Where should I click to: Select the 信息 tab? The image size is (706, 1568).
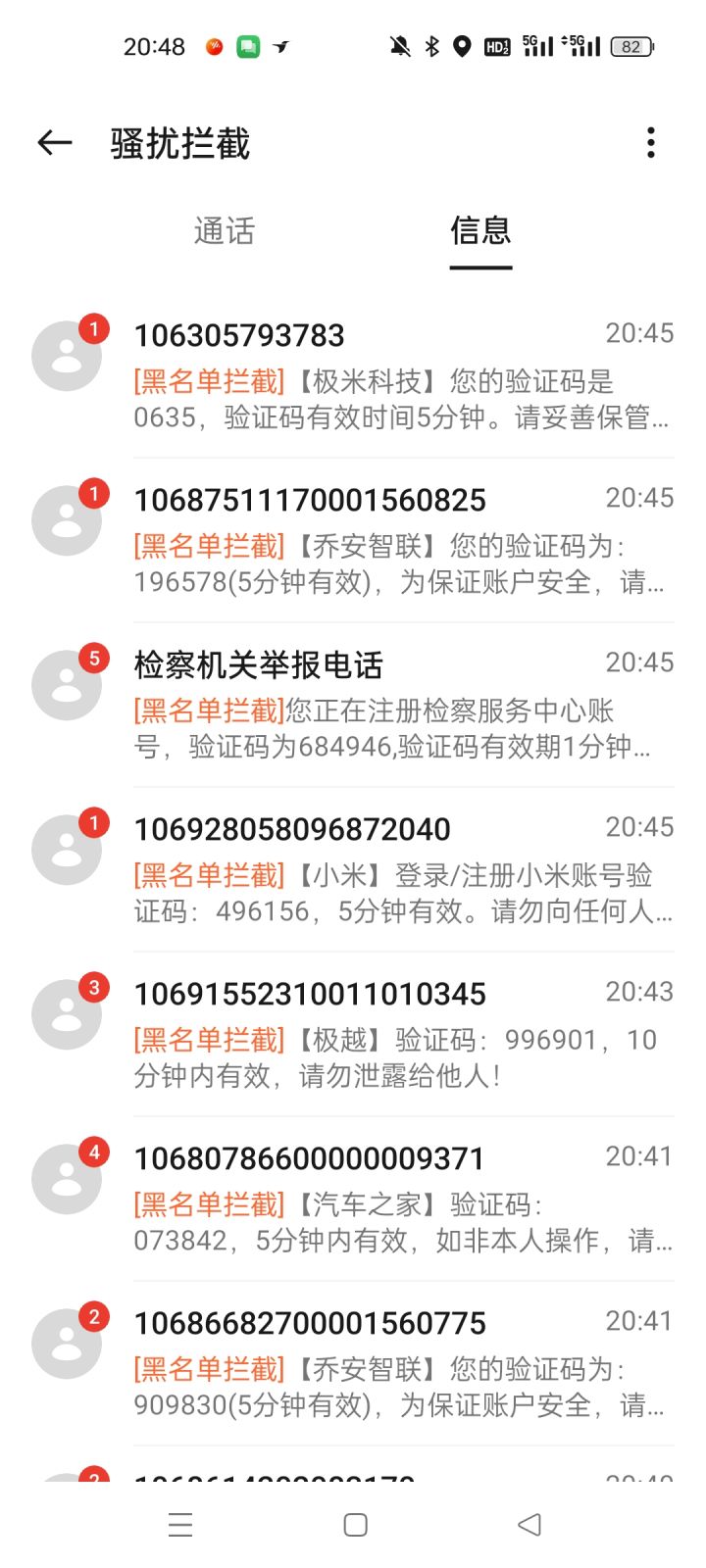[x=480, y=231]
